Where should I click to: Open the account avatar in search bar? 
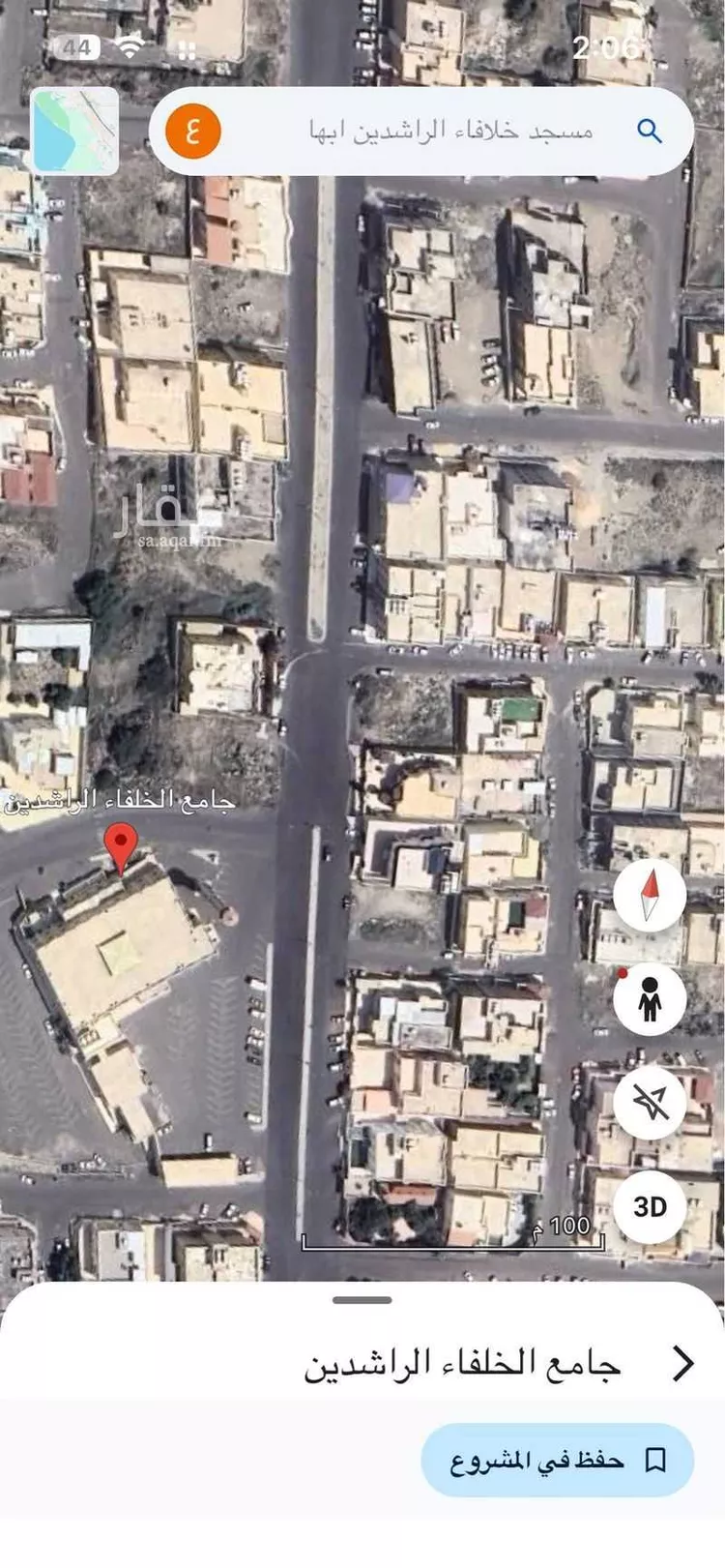[x=193, y=132]
